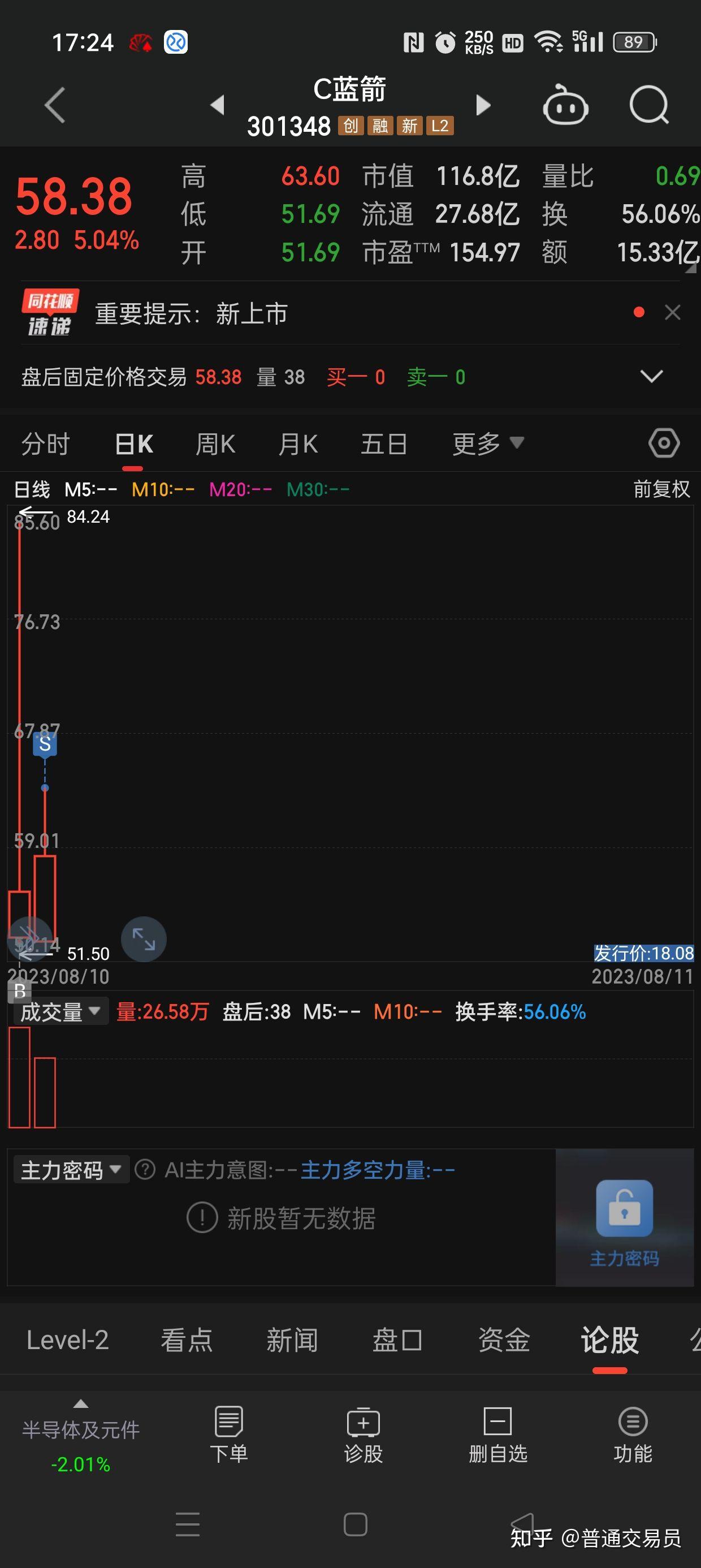
Task: Open stock search magnifier
Action: click(x=648, y=105)
